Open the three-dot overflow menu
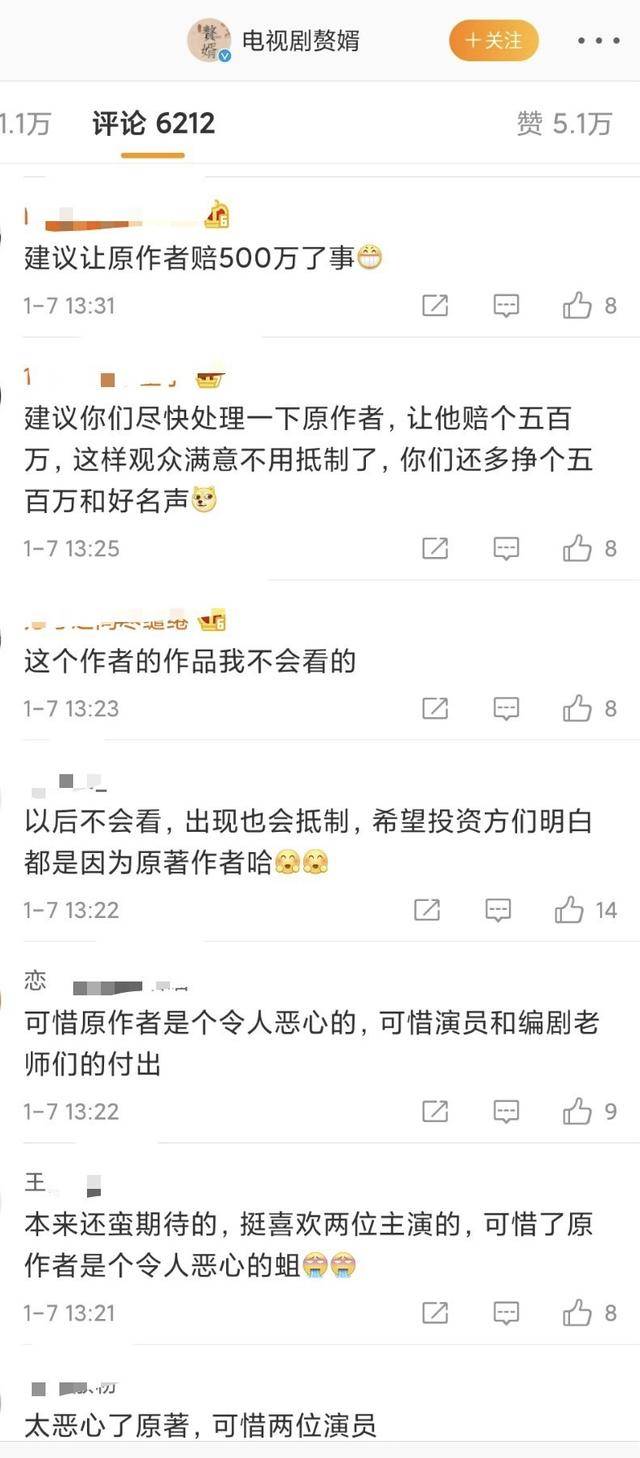This screenshot has height=1458, width=640. click(598, 41)
